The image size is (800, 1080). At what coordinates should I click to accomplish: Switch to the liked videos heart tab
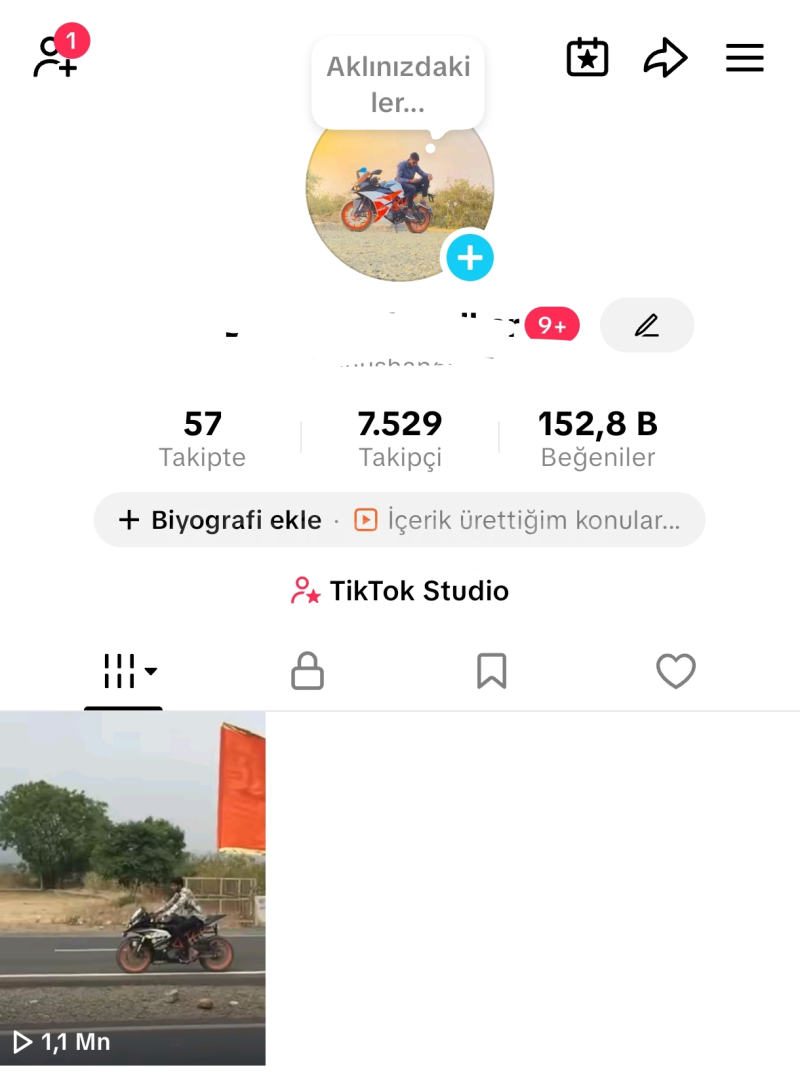pos(676,671)
